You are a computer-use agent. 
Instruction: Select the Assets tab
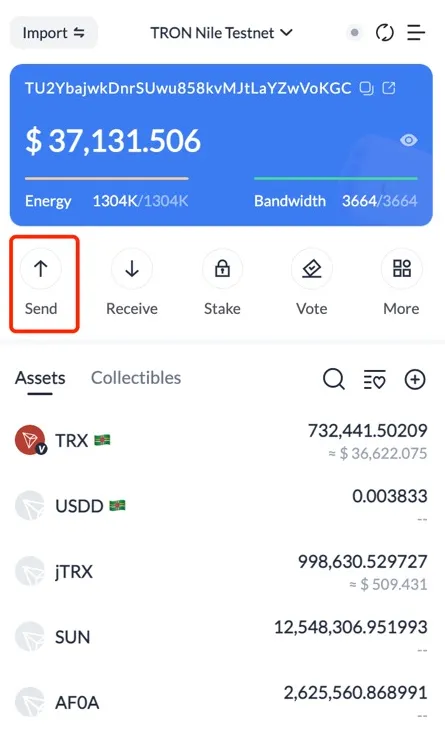(x=40, y=378)
